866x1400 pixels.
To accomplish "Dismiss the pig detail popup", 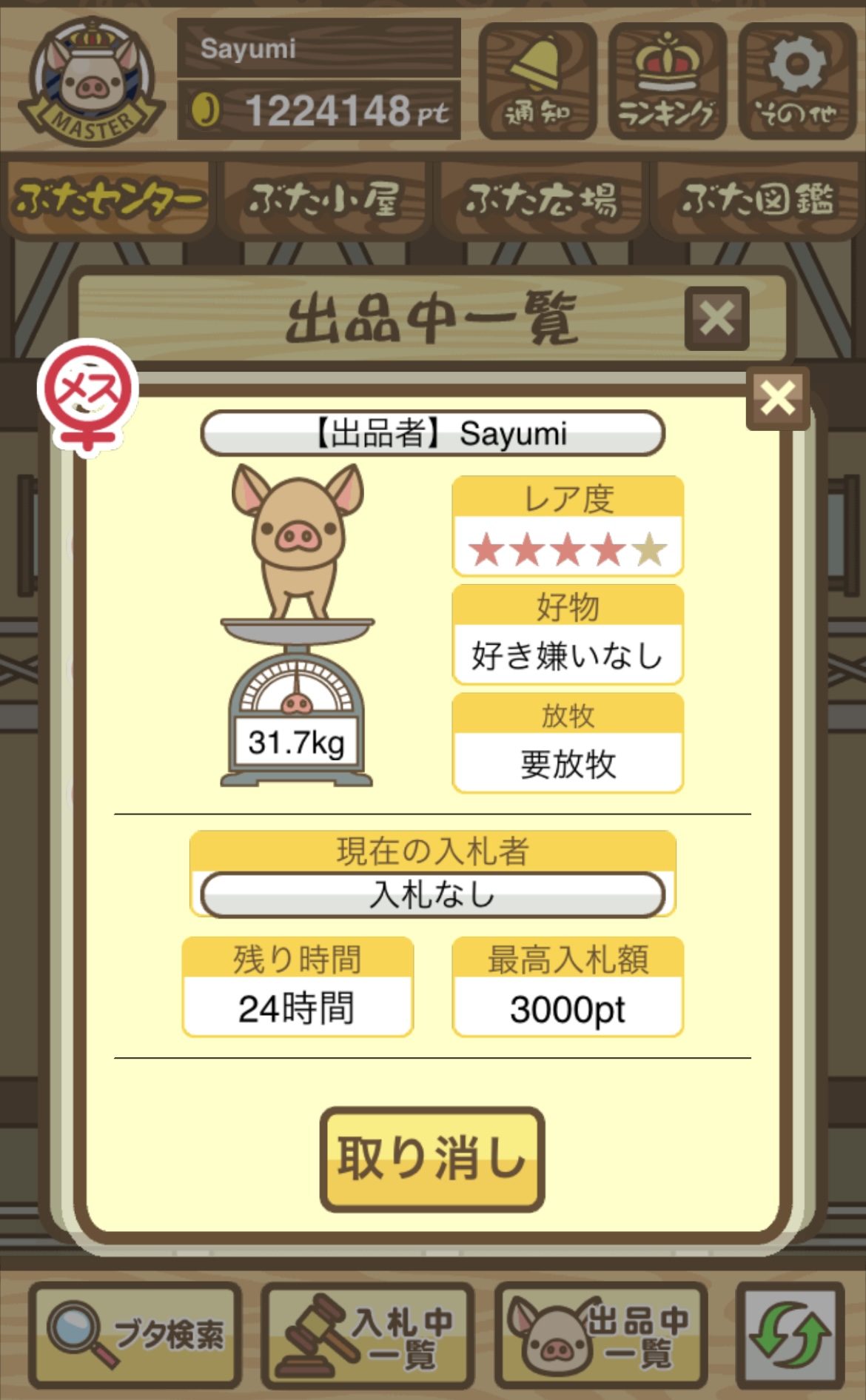I will click(777, 398).
